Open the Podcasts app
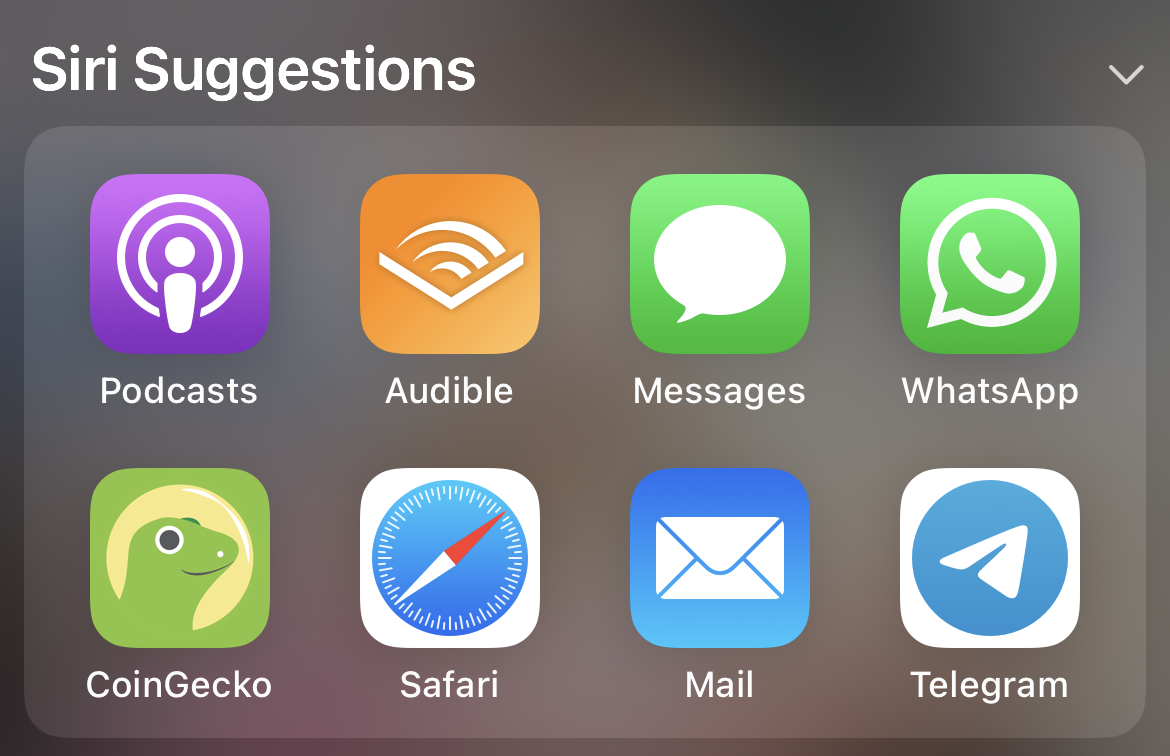1170x756 pixels. pos(180,264)
